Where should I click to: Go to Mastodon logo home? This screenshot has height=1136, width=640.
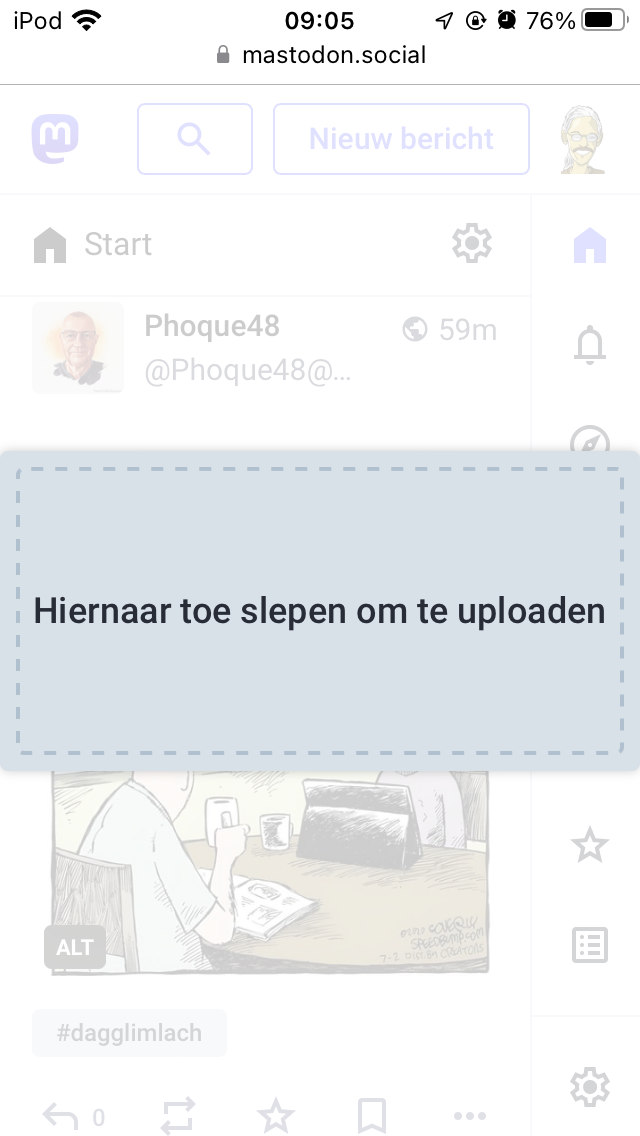55,139
